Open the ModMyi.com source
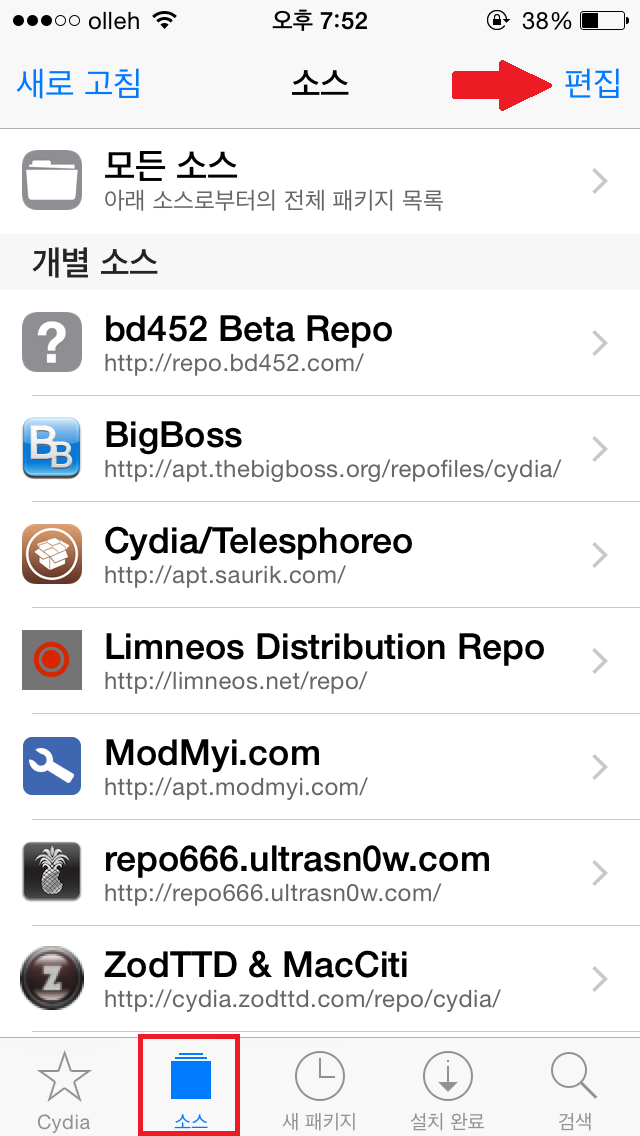Viewport: 640px width, 1136px height. pos(320,767)
